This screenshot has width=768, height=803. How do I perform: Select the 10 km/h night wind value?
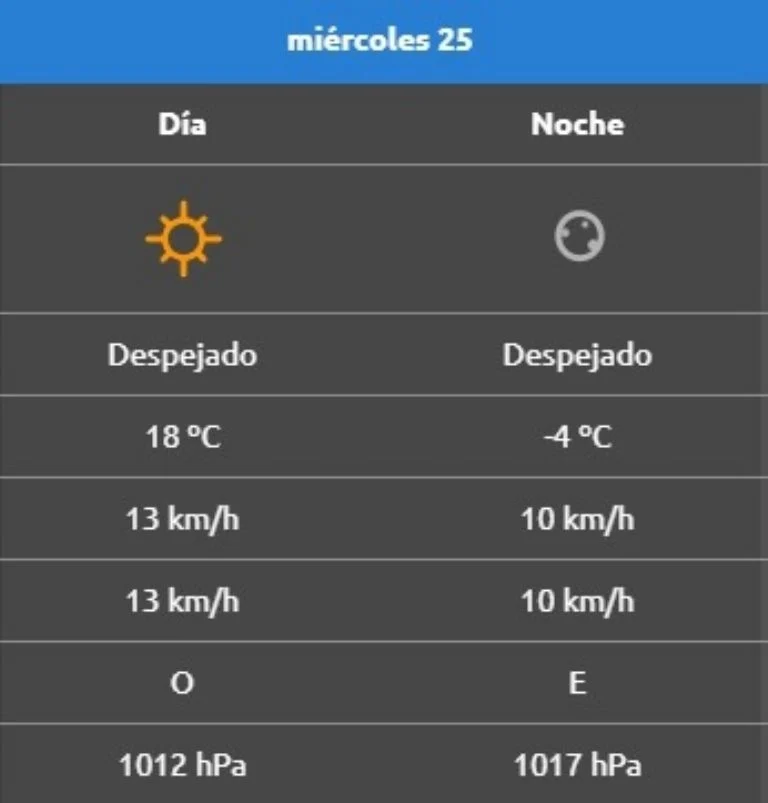pyautogui.click(x=578, y=518)
